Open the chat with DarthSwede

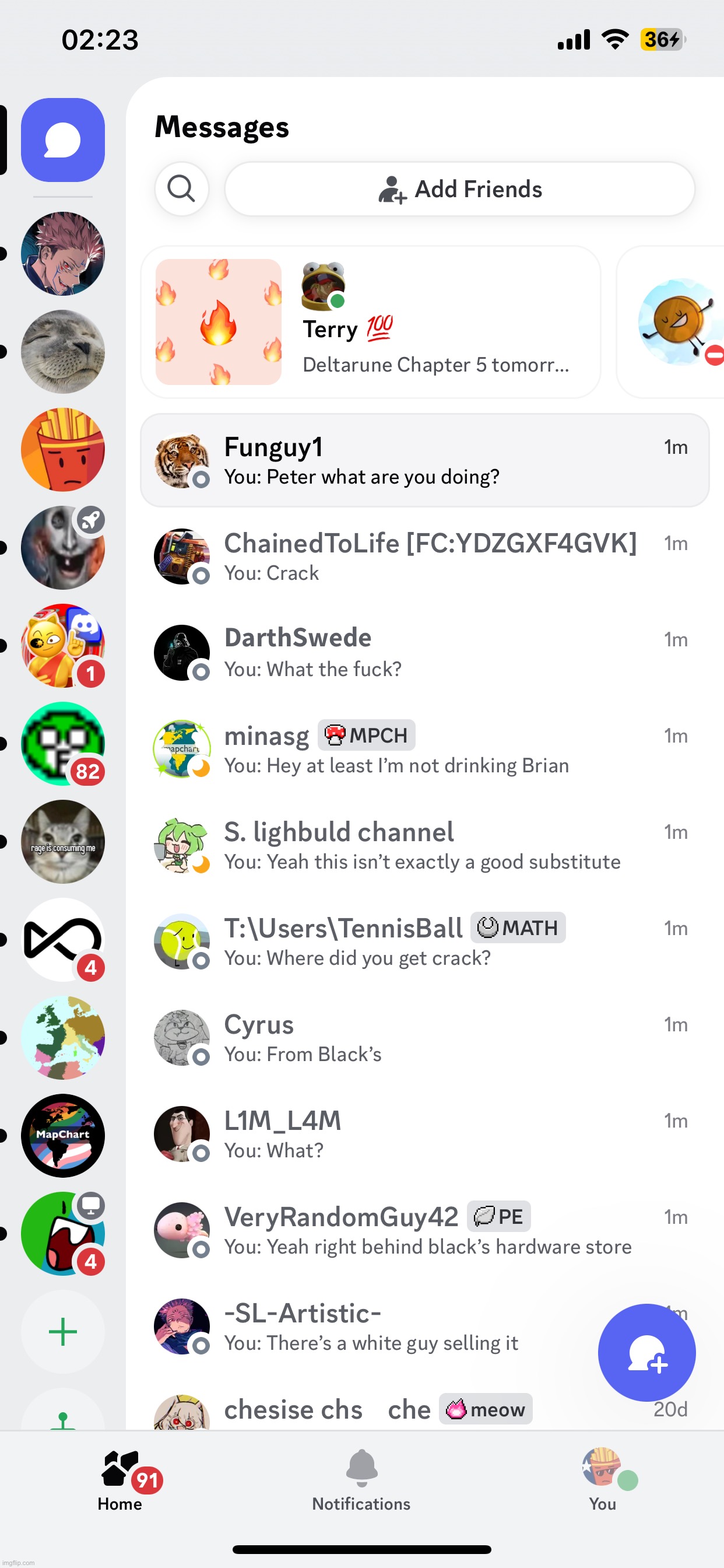(x=424, y=653)
